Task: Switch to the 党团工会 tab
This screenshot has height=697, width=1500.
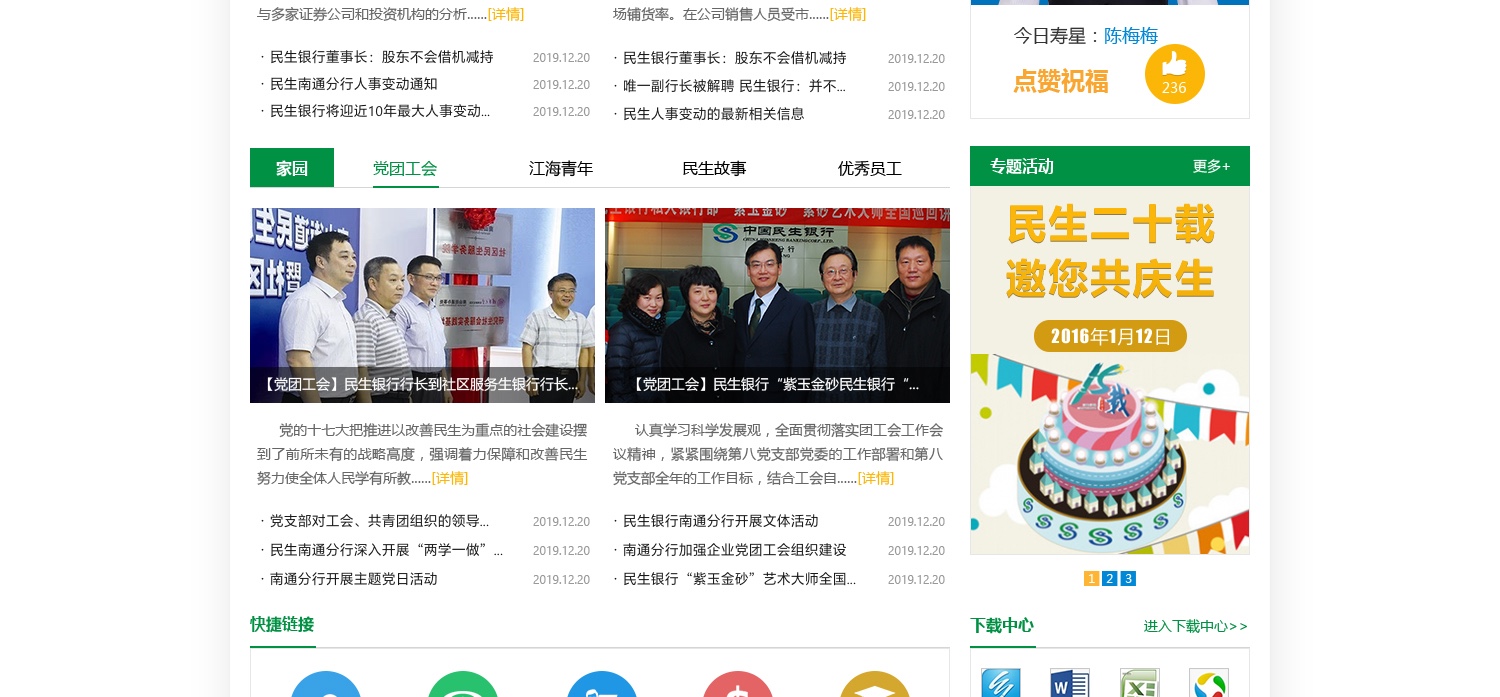Action: [x=405, y=168]
